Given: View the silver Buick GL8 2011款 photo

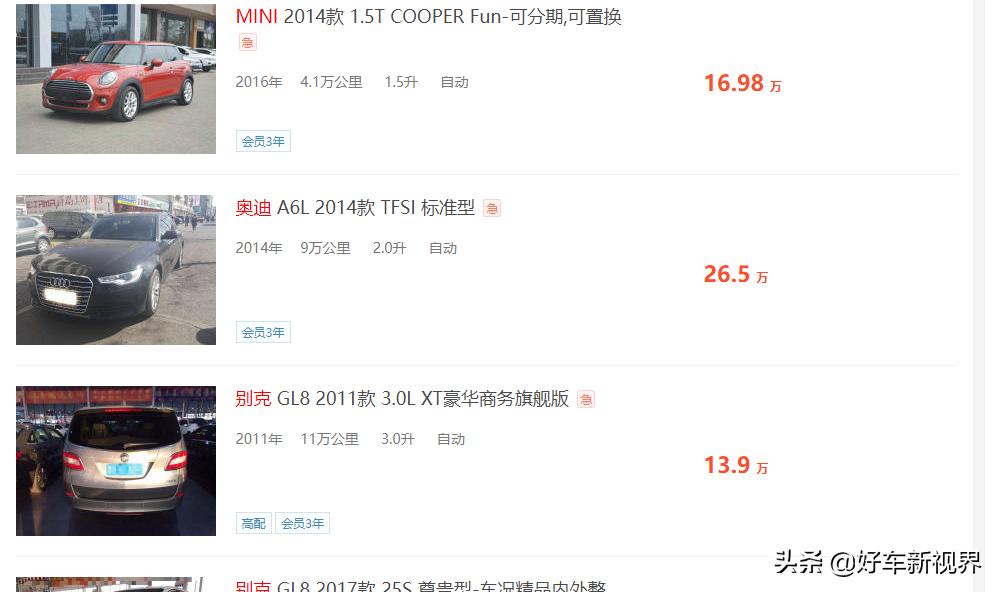Looking at the screenshot, I should click(x=116, y=461).
